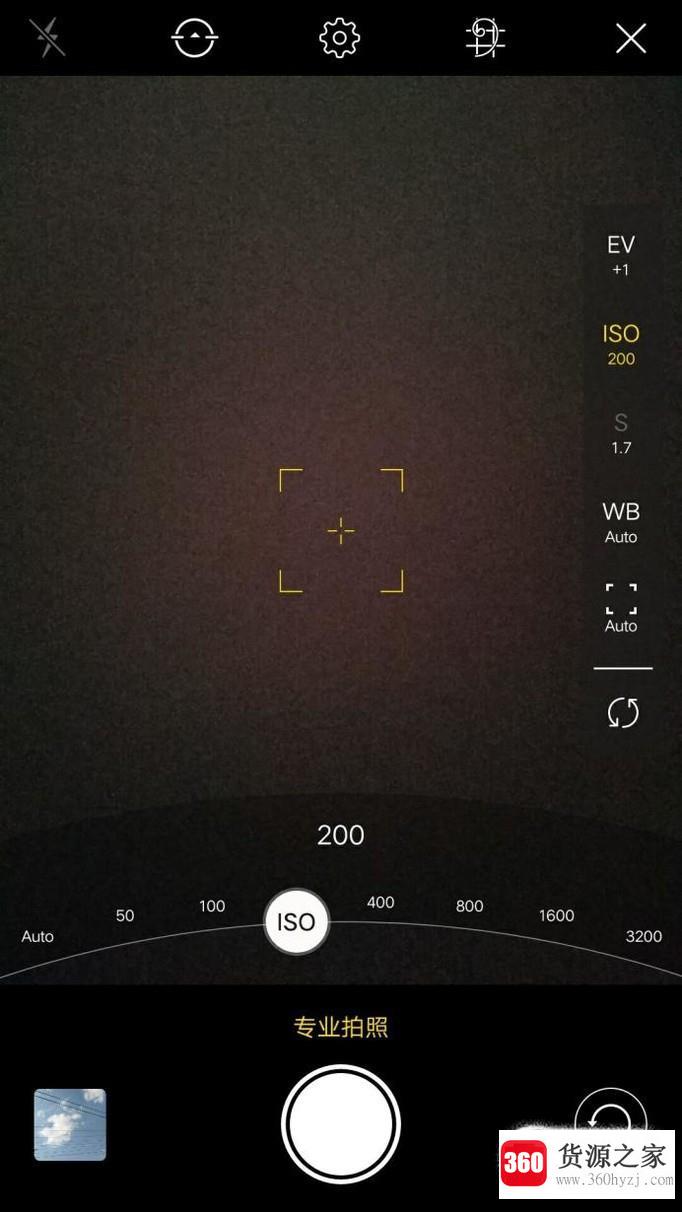682x1212 pixels.
Task: Open the Auto focus mode option
Action: [621, 609]
